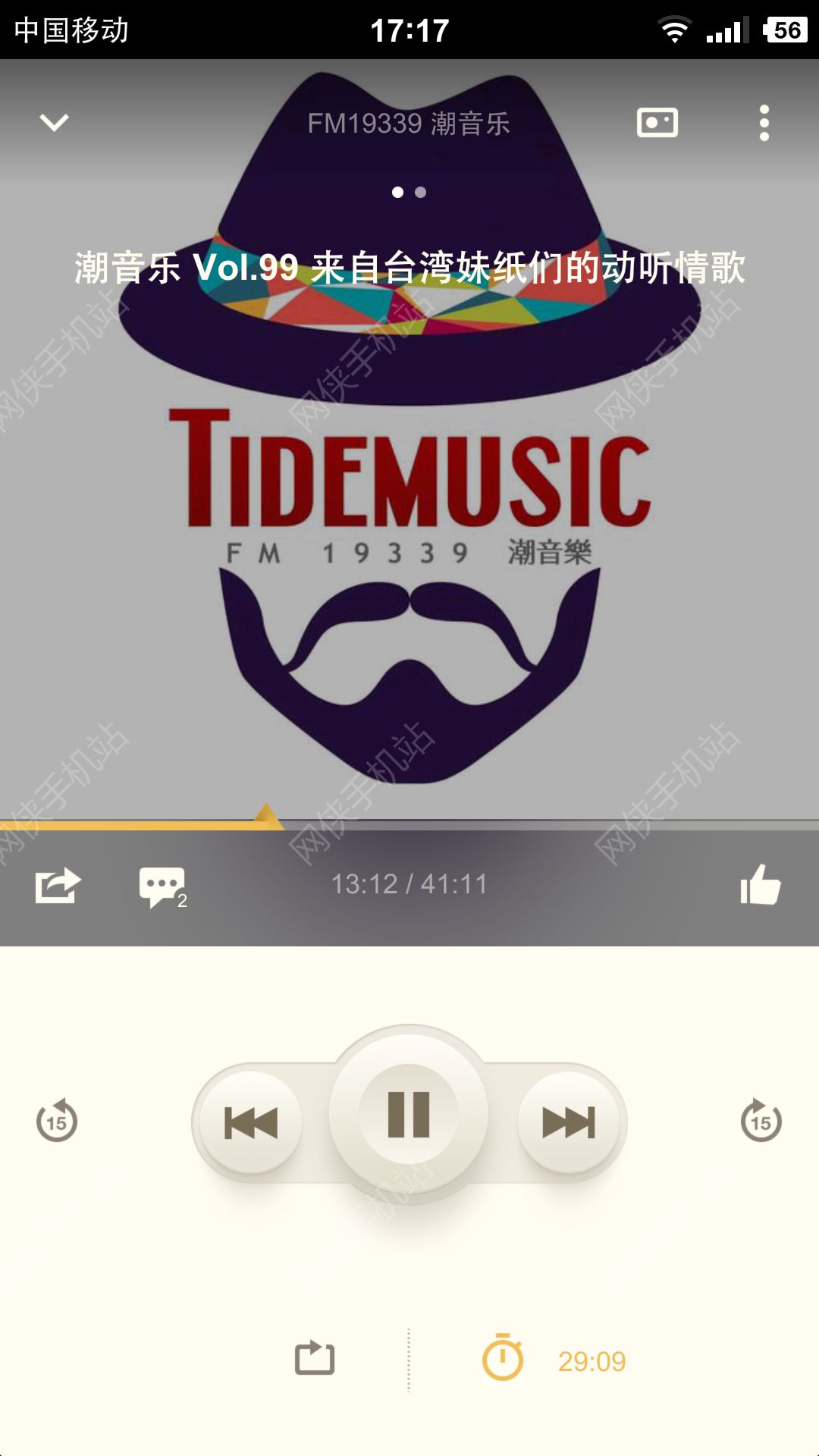Screen dimensions: 819x1456
Task: Open the radio station icon in top bar
Action: click(x=657, y=122)
